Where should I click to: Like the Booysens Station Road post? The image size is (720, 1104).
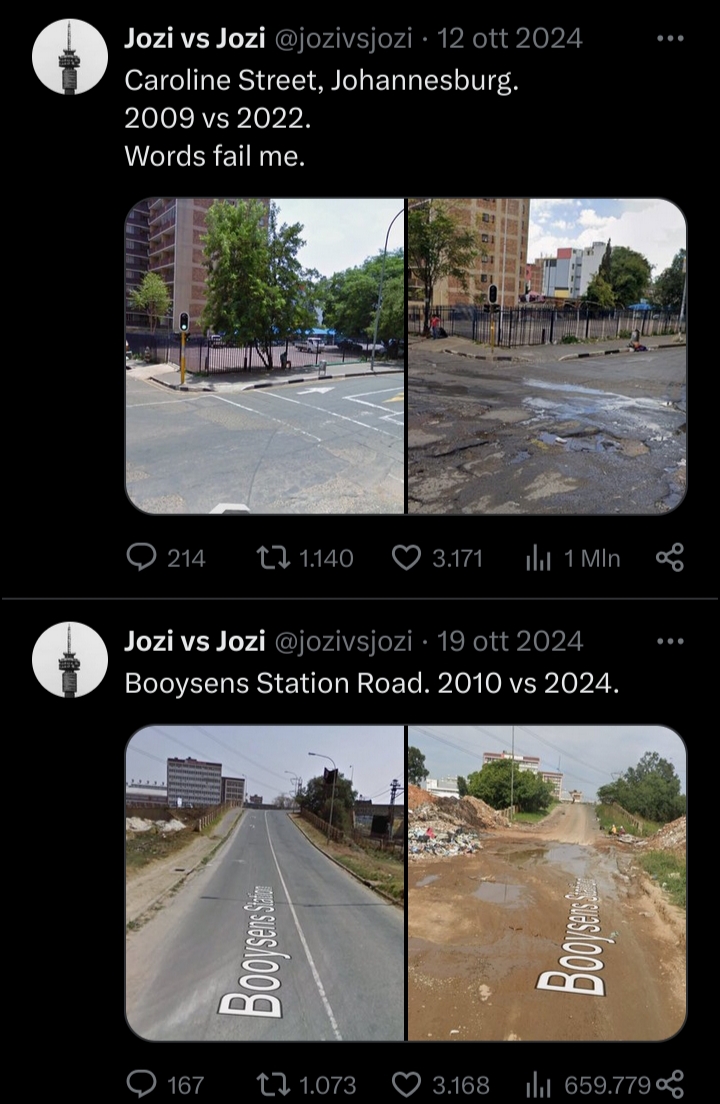tap(405, 1083)
